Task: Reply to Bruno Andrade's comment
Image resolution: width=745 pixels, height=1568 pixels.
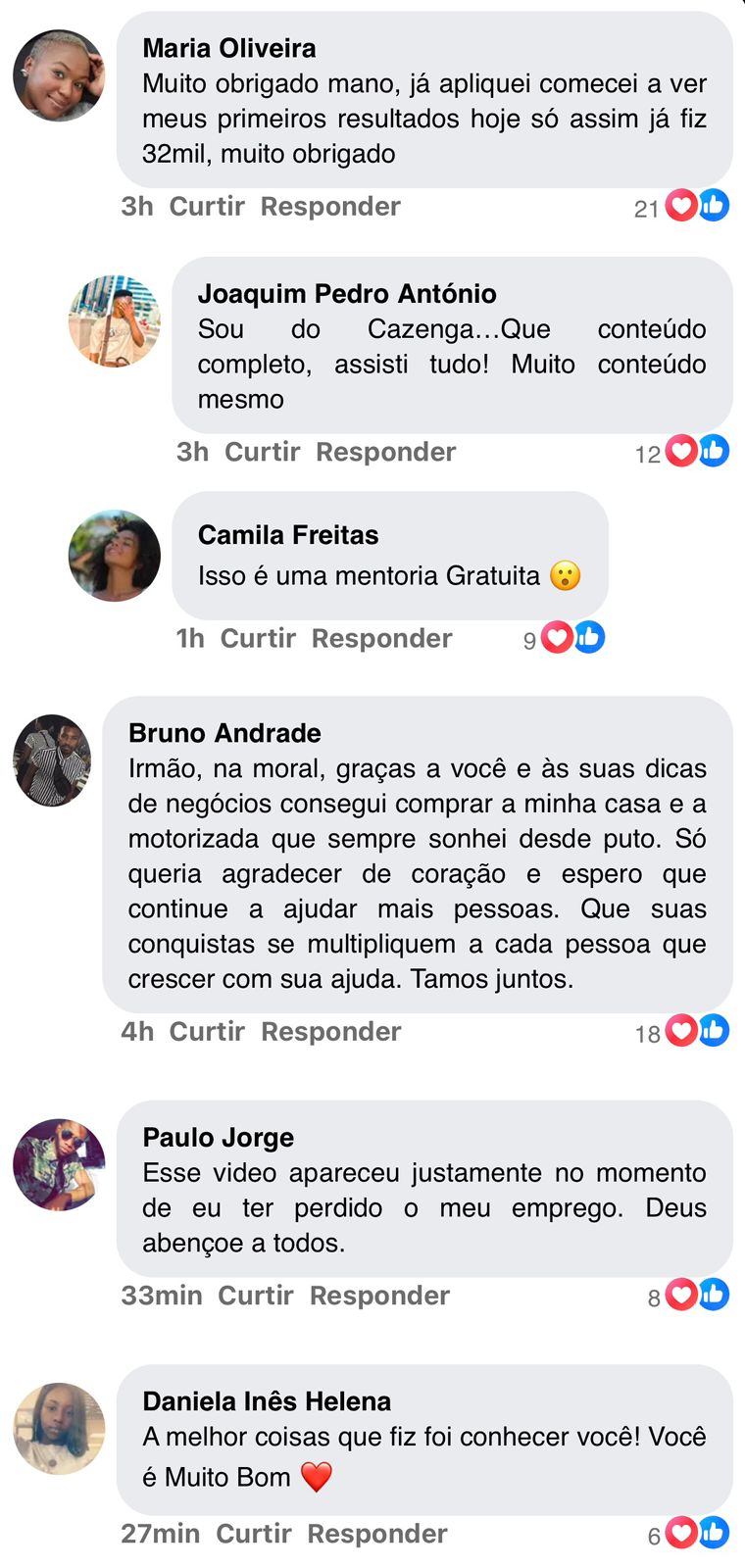Action: (331, 1032)
